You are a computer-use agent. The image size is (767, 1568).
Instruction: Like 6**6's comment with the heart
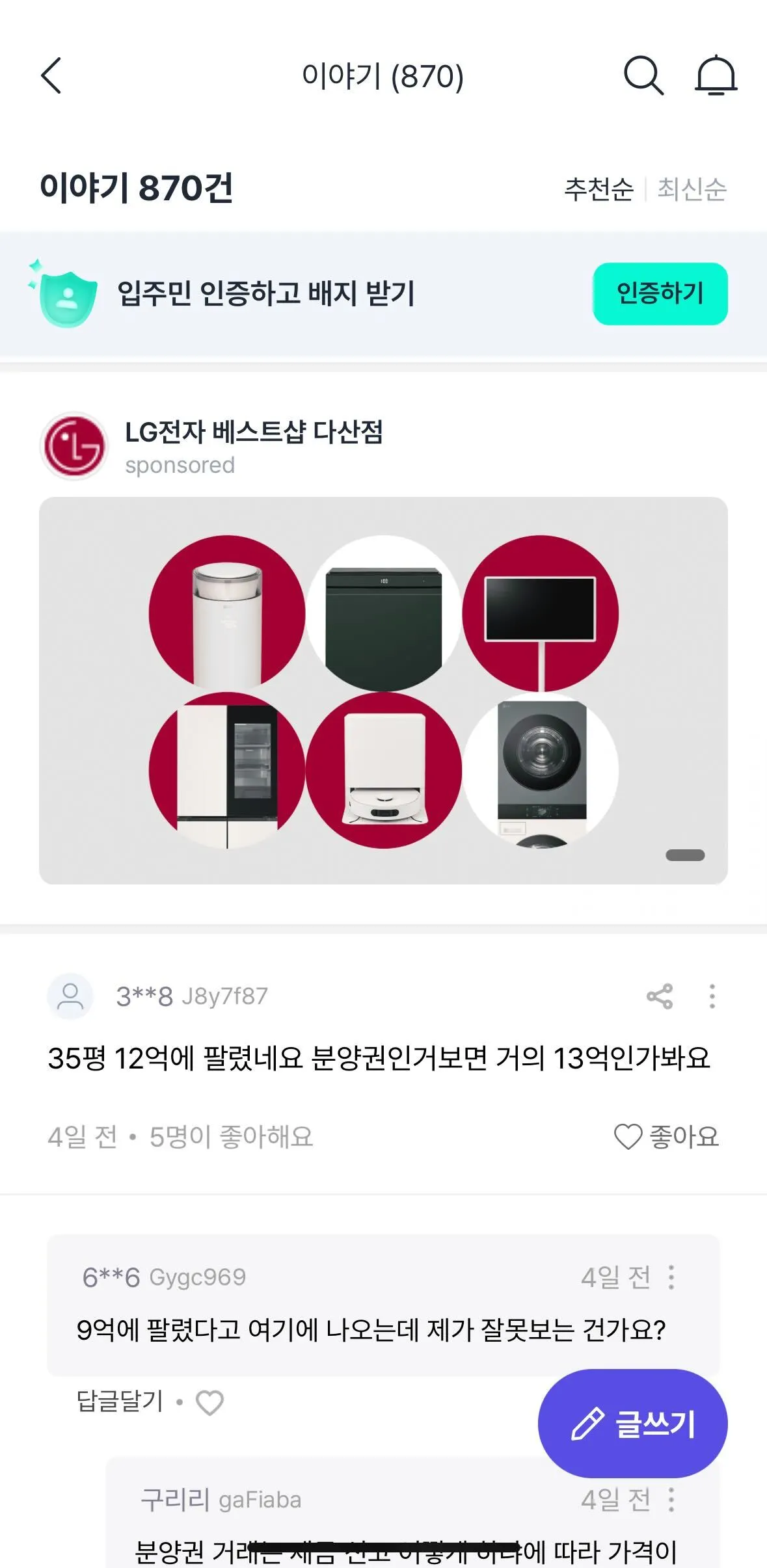click(209, 1402)
